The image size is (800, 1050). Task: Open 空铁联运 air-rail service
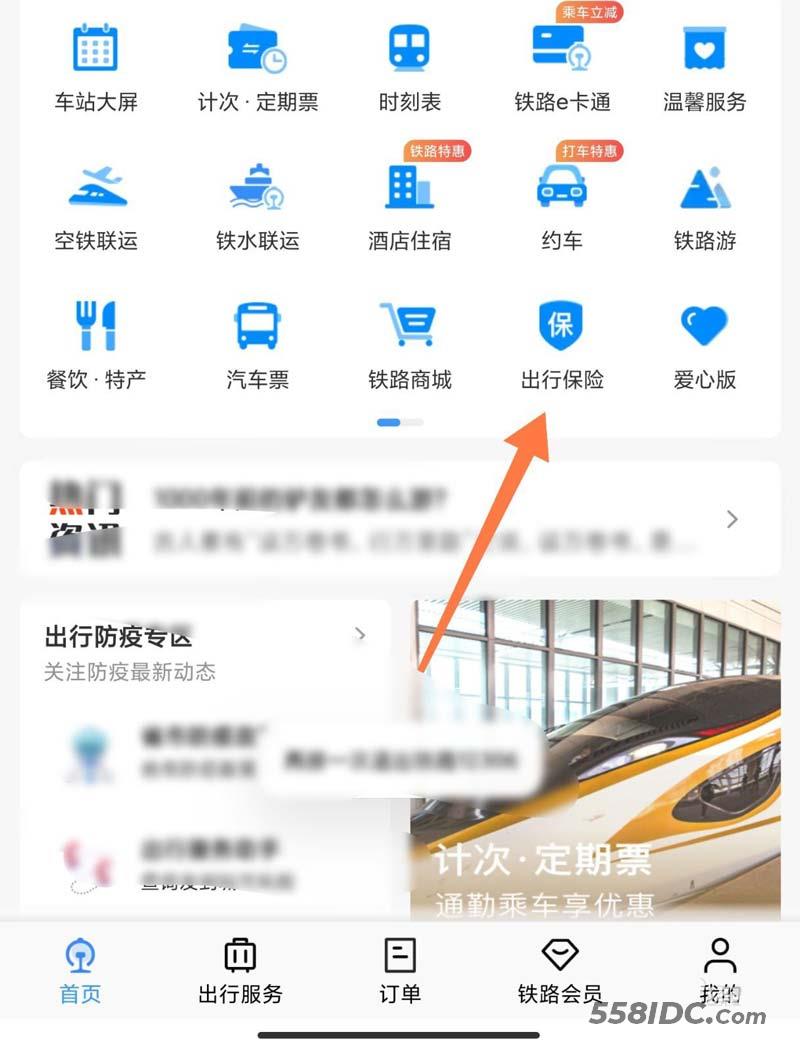(x=96, y=205)
